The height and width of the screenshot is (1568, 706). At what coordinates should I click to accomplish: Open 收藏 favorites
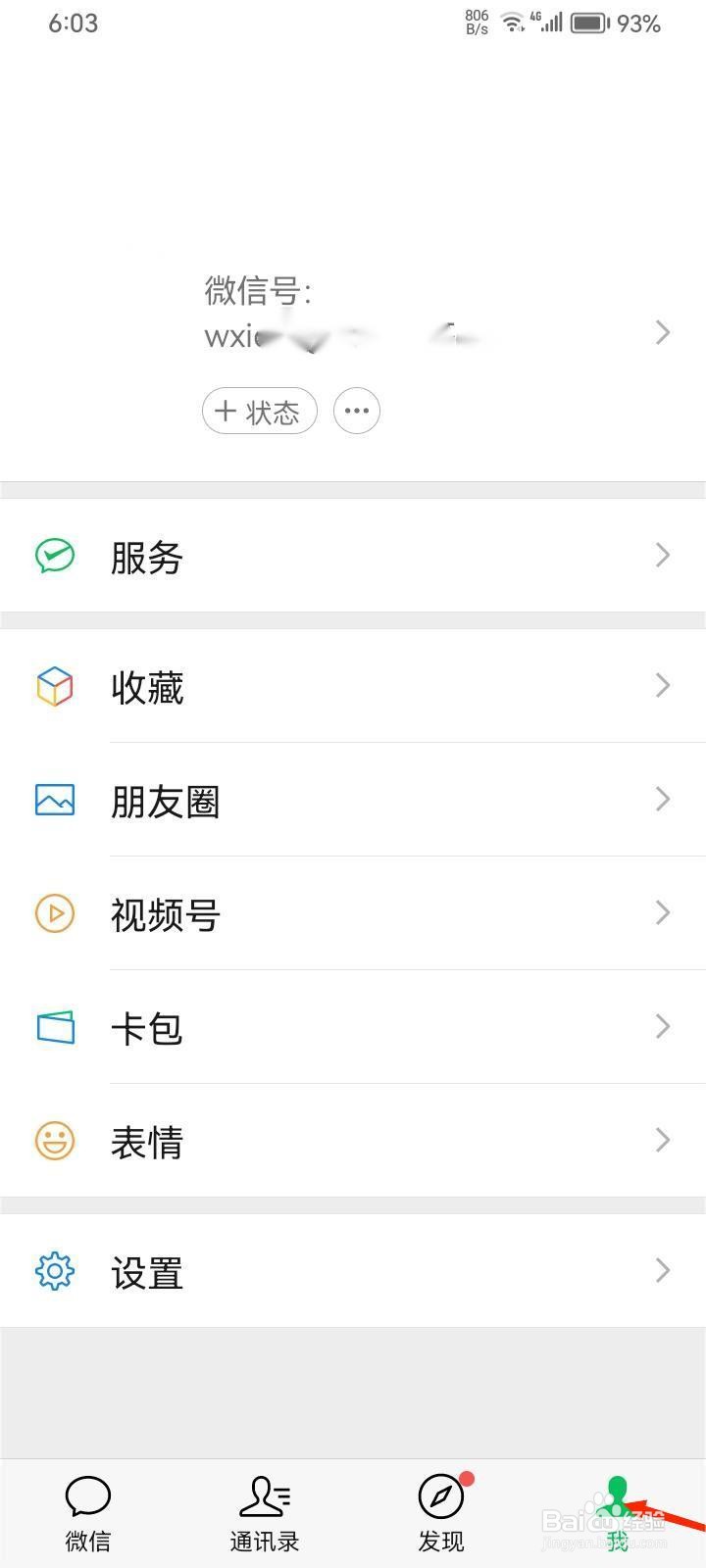(x=353, y=686)
